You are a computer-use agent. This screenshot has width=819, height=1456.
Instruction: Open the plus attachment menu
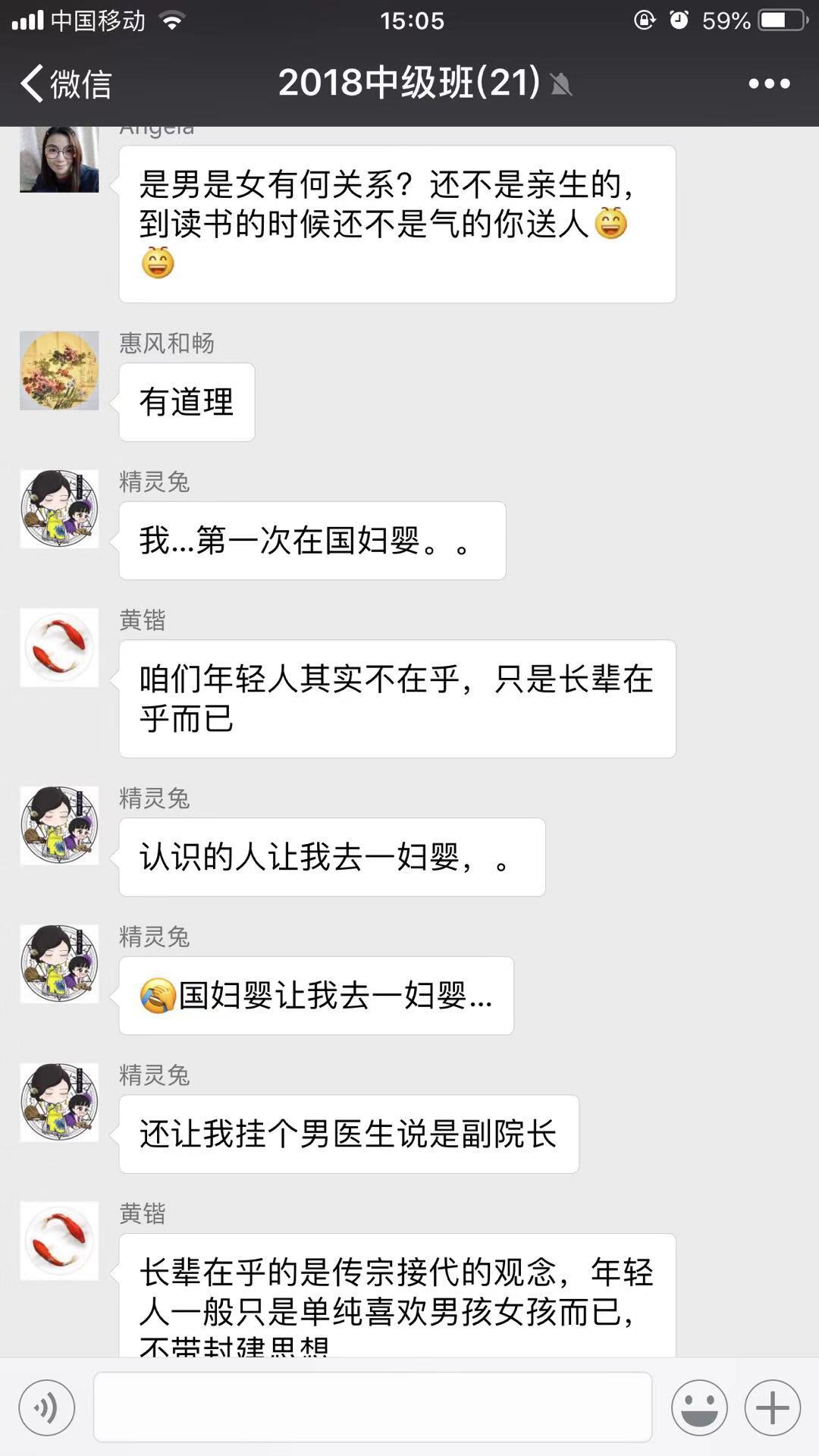[772, 1408]
